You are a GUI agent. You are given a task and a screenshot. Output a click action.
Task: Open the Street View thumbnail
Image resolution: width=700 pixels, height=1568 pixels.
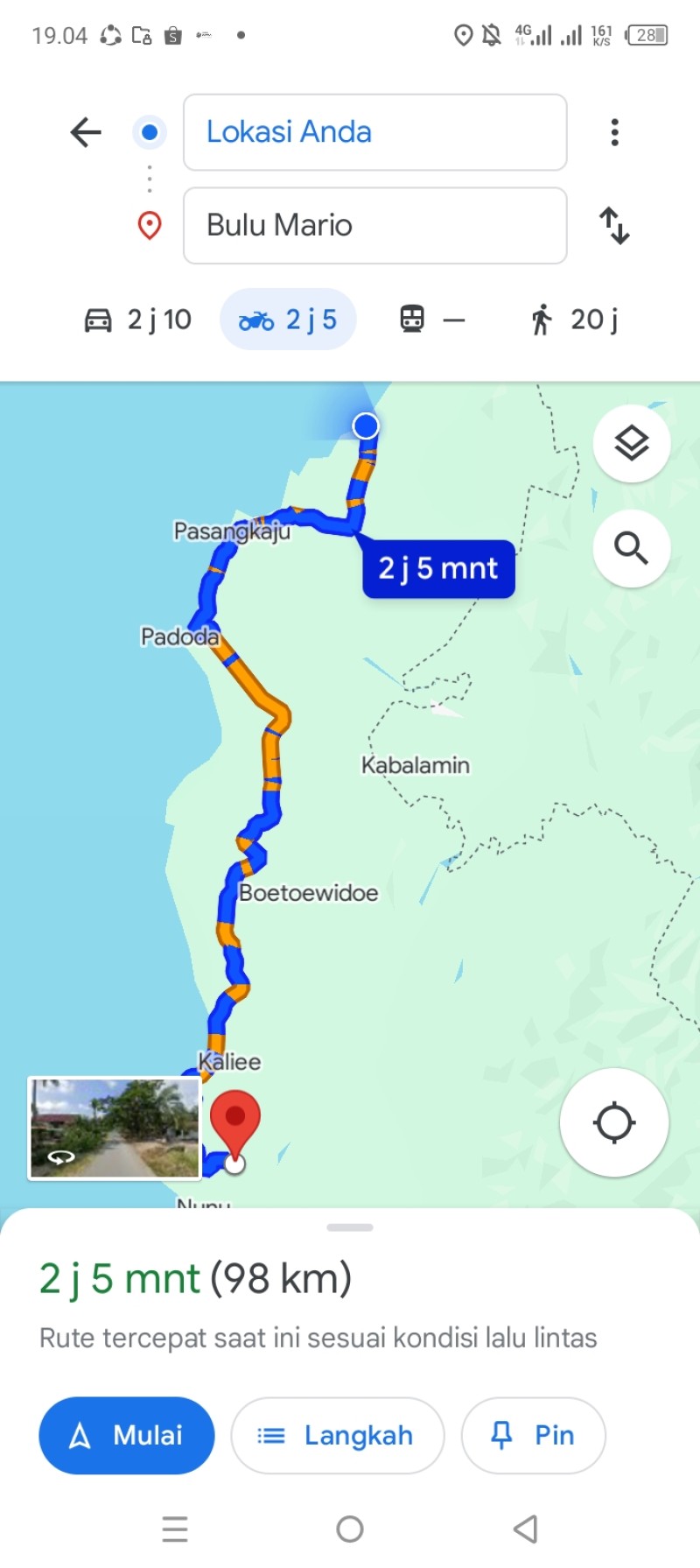[115, 1129]
